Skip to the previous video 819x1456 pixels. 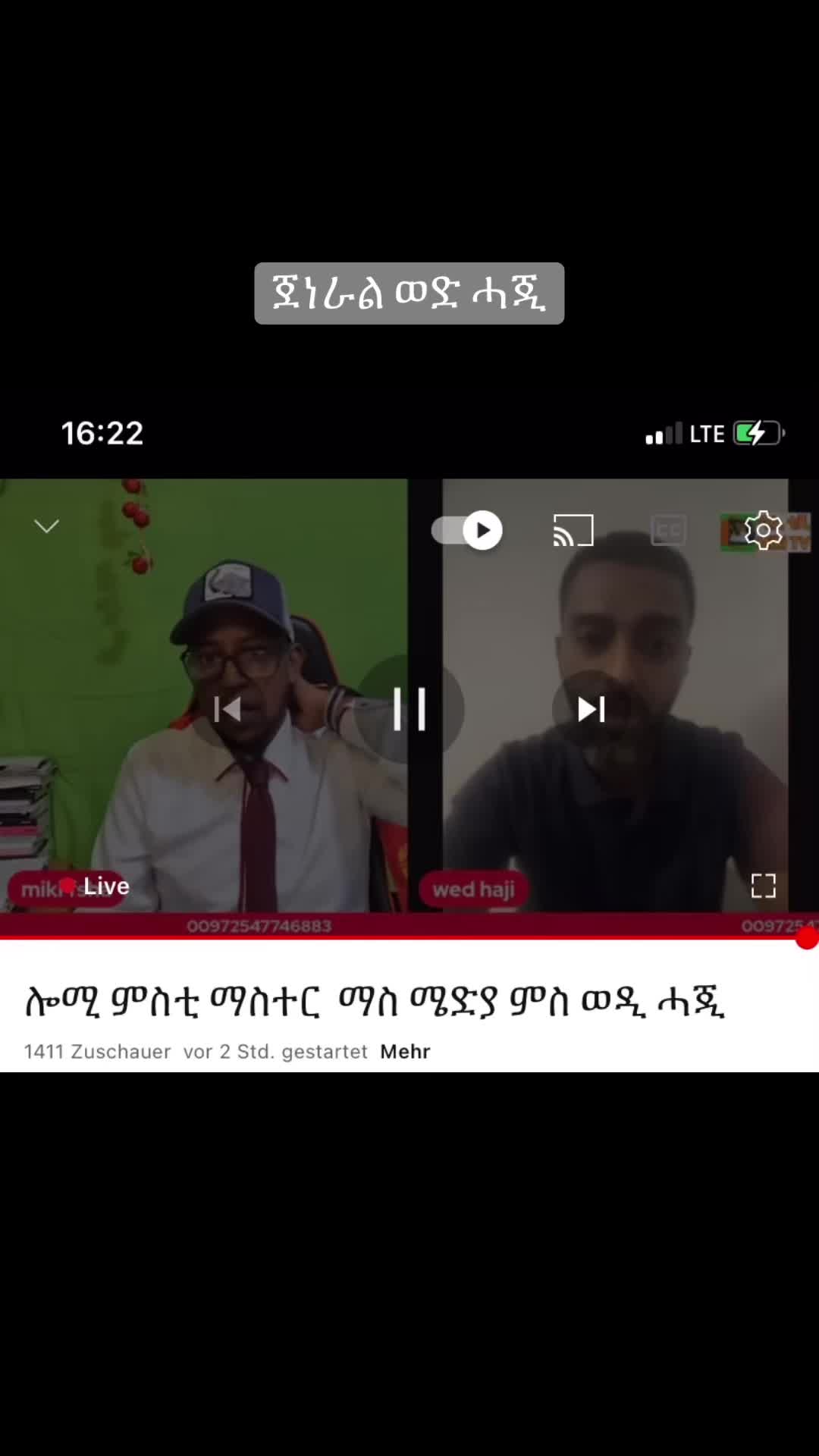(x=227, y=710)
